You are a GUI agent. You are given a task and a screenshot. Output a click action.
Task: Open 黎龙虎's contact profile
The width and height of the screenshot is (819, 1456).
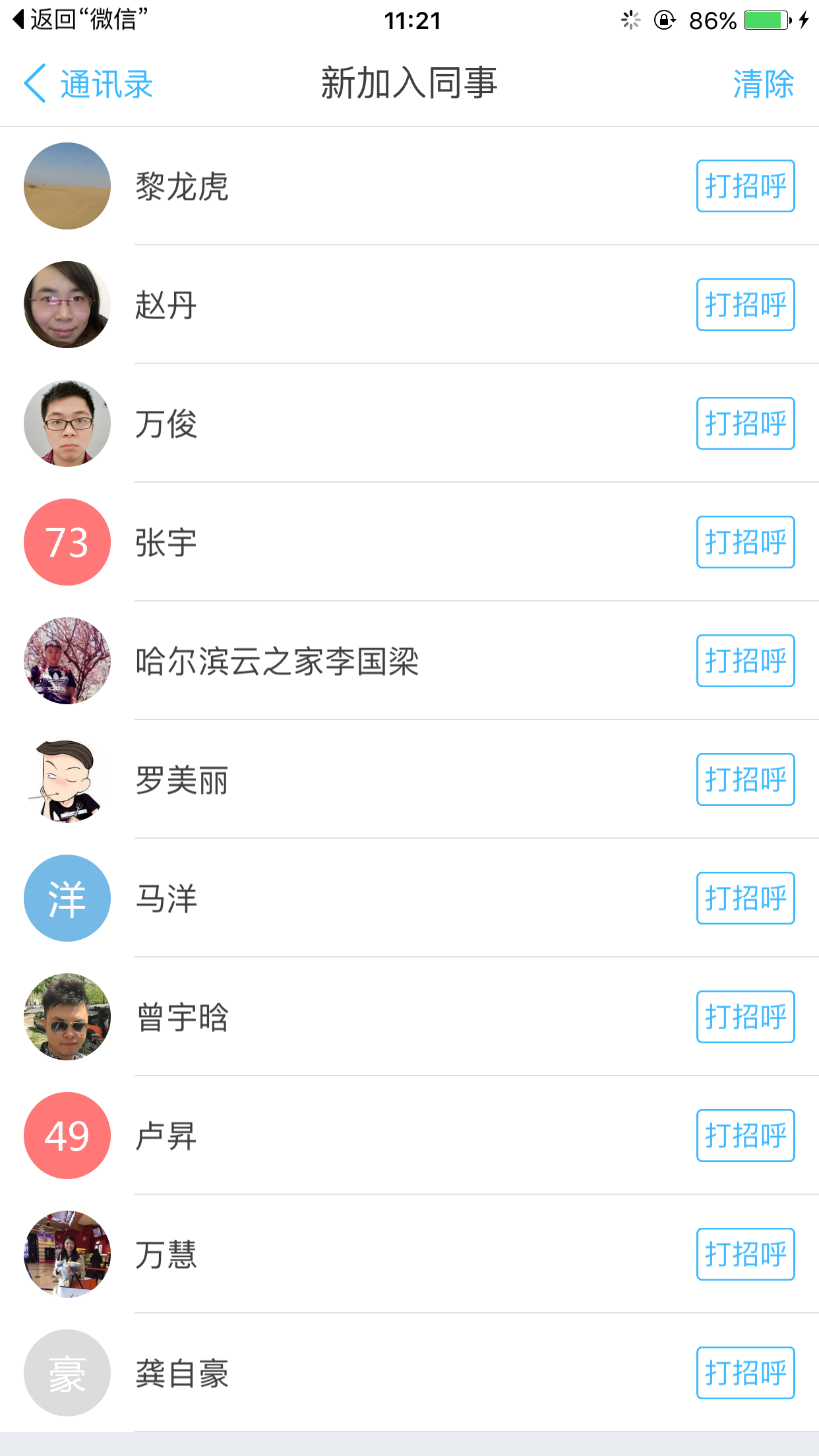(x=182, y=187)
